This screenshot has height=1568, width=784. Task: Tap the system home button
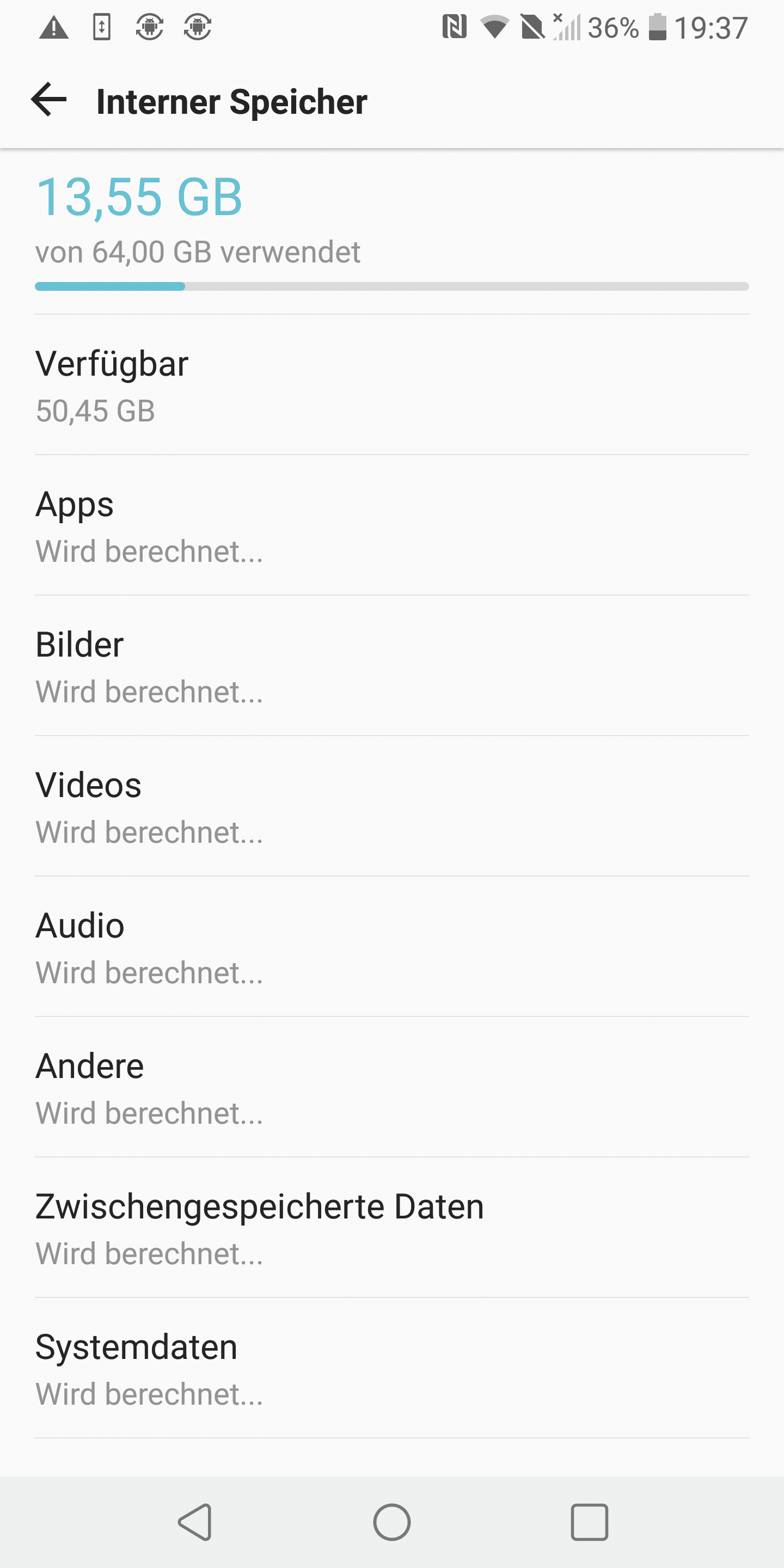tap(392, 1522)
